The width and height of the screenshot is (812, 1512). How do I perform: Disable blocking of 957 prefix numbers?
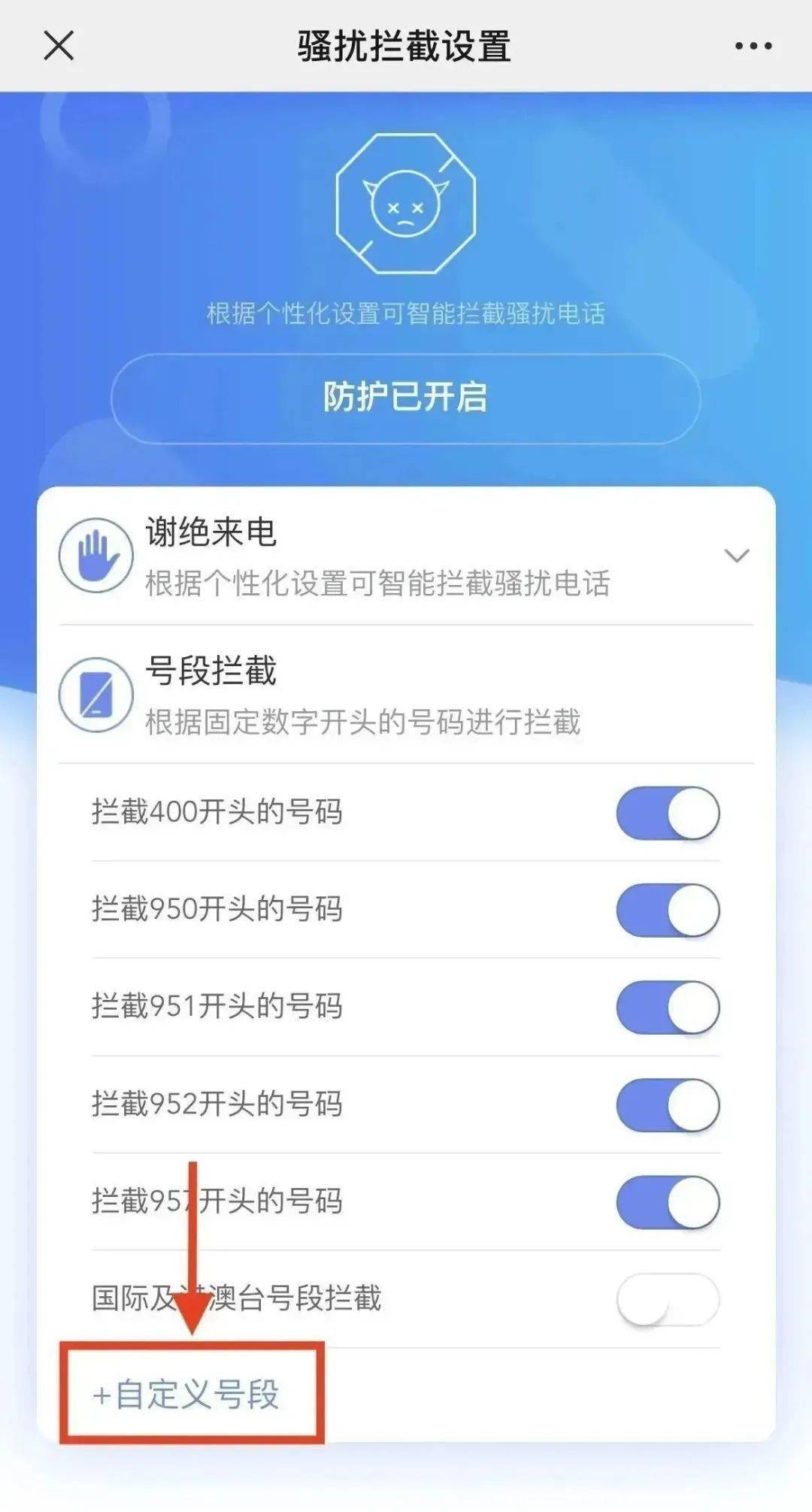668,1201
